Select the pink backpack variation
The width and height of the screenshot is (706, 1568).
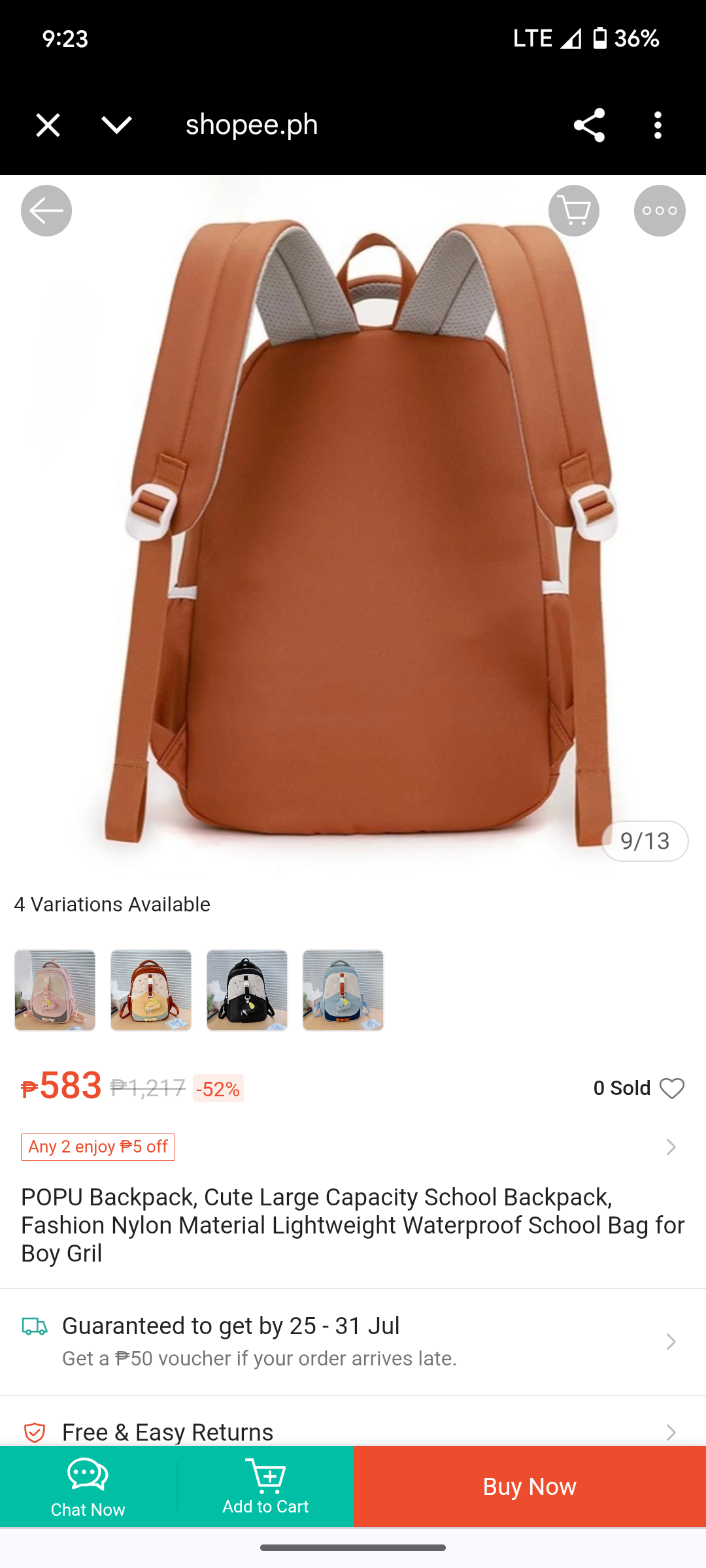pos(55,990)
